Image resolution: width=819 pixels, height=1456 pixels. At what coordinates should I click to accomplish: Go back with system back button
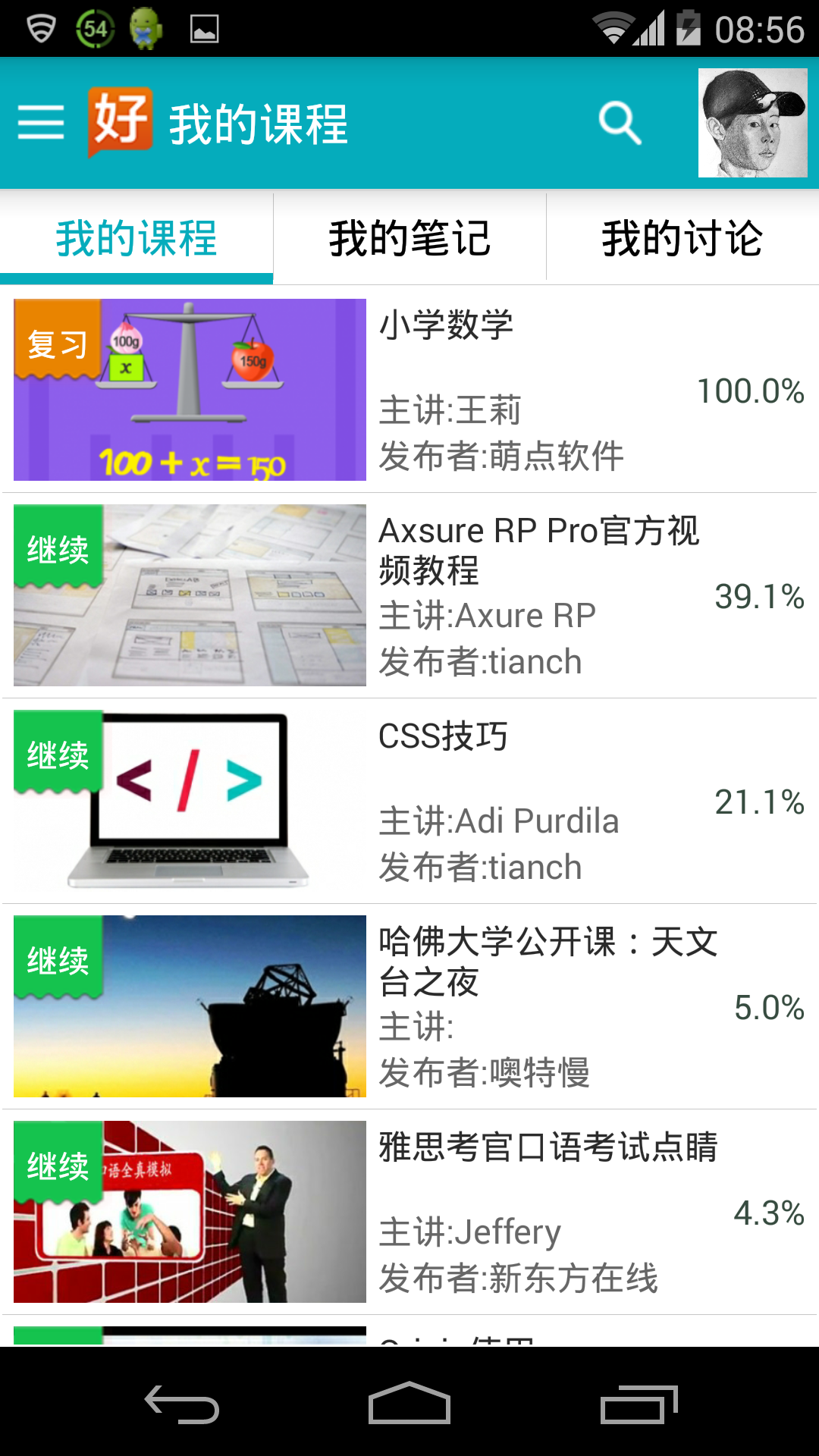point(182,1404)
